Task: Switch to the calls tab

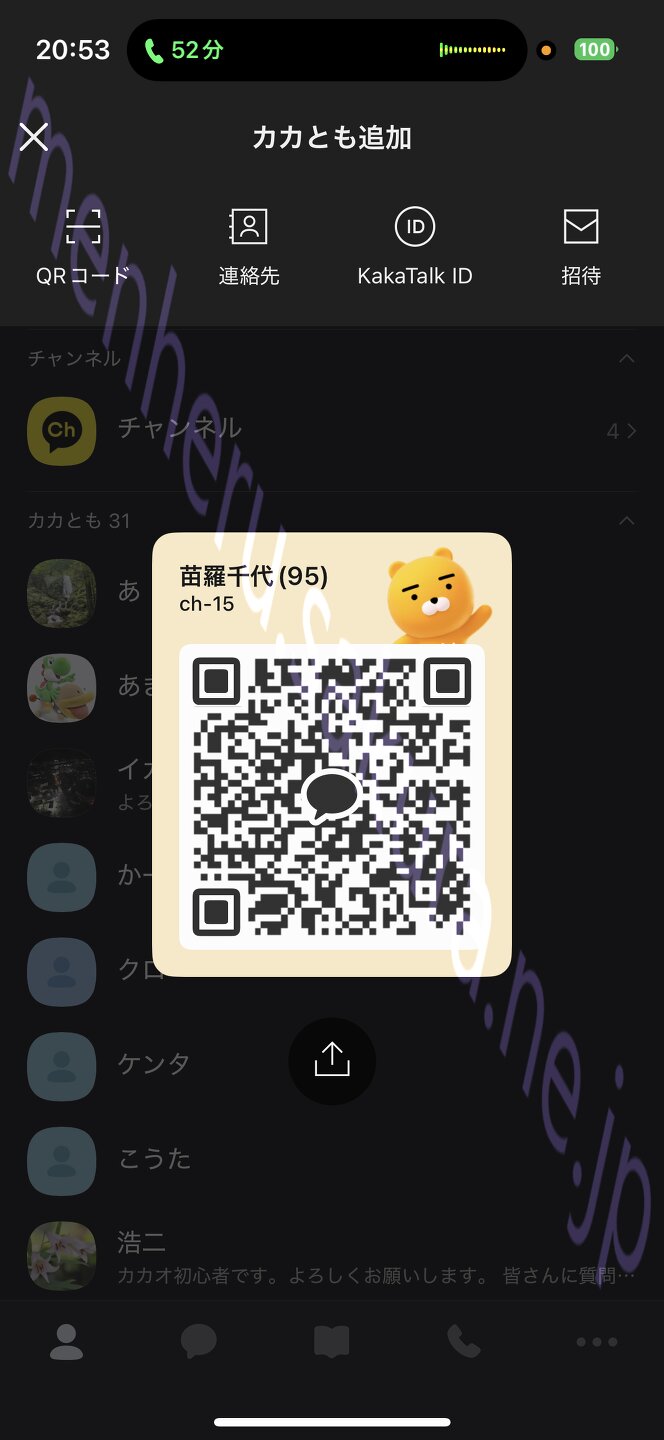Action: [x=464, y=1342]
